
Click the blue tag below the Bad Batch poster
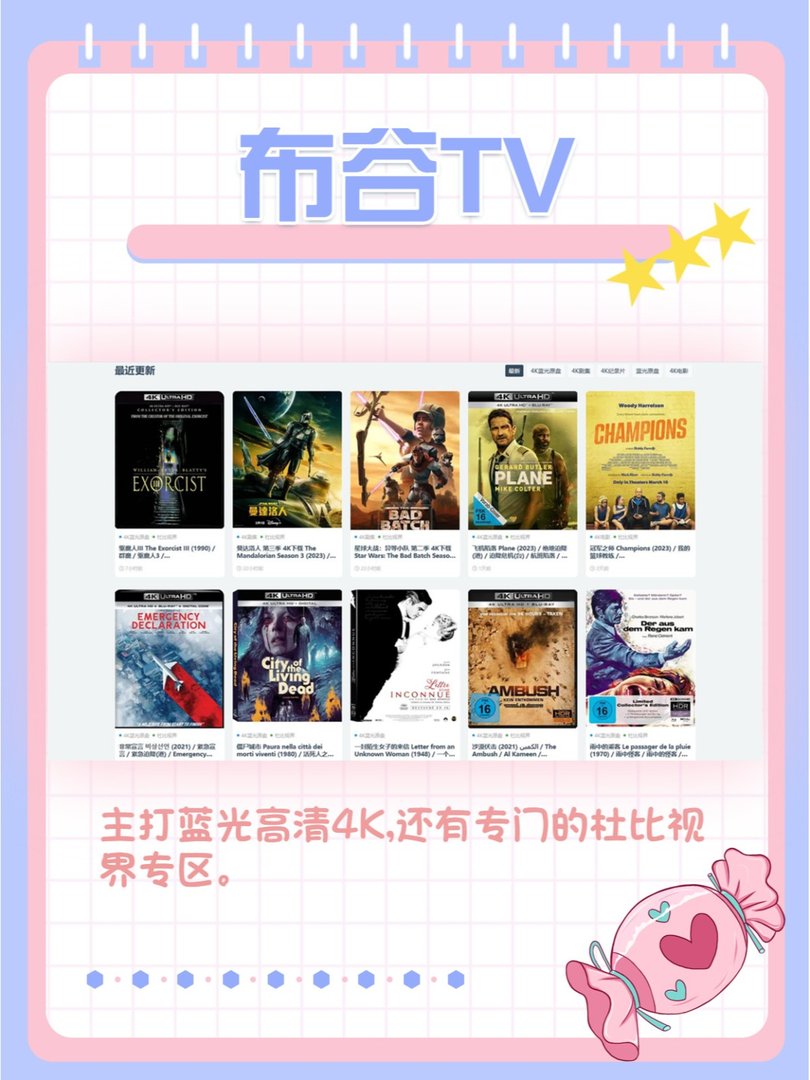point(365,537)
